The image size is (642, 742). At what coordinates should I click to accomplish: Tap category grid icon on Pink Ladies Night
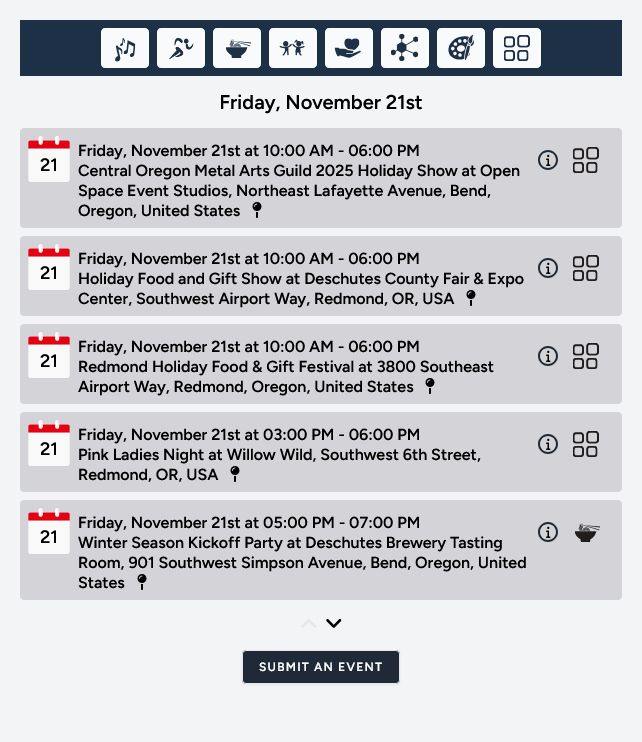coord(586,444)
